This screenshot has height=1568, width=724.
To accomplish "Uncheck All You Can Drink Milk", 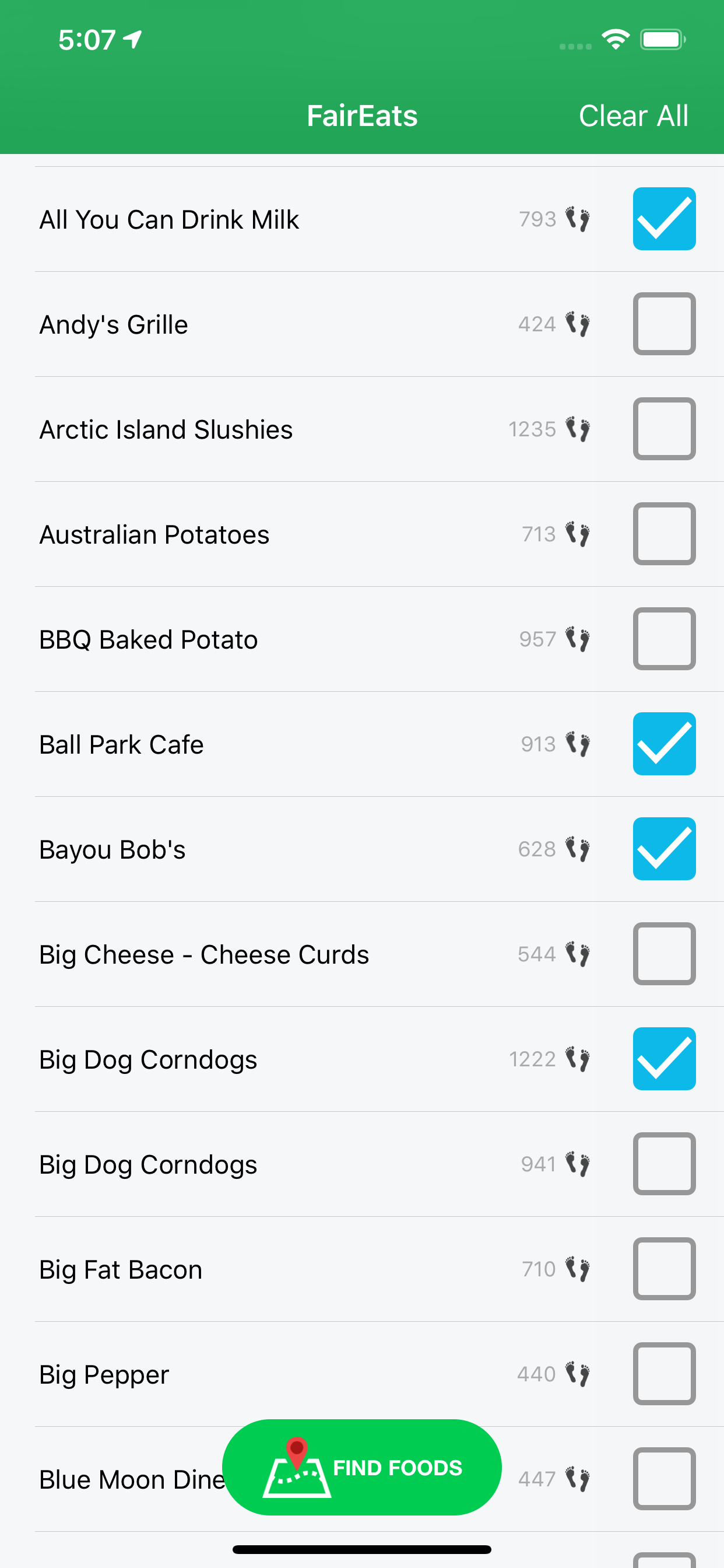I will point(664,219).
